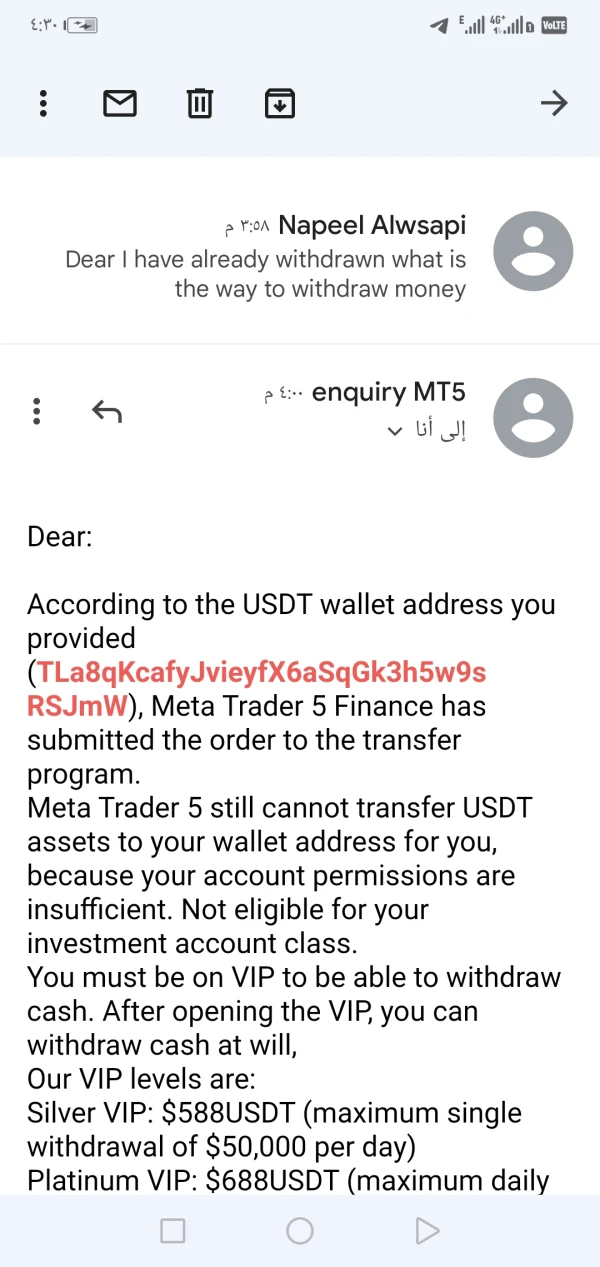Expand the collapsed message from Napeel Alwsapi
This screenshot has width=600, height=1267.
300,258
